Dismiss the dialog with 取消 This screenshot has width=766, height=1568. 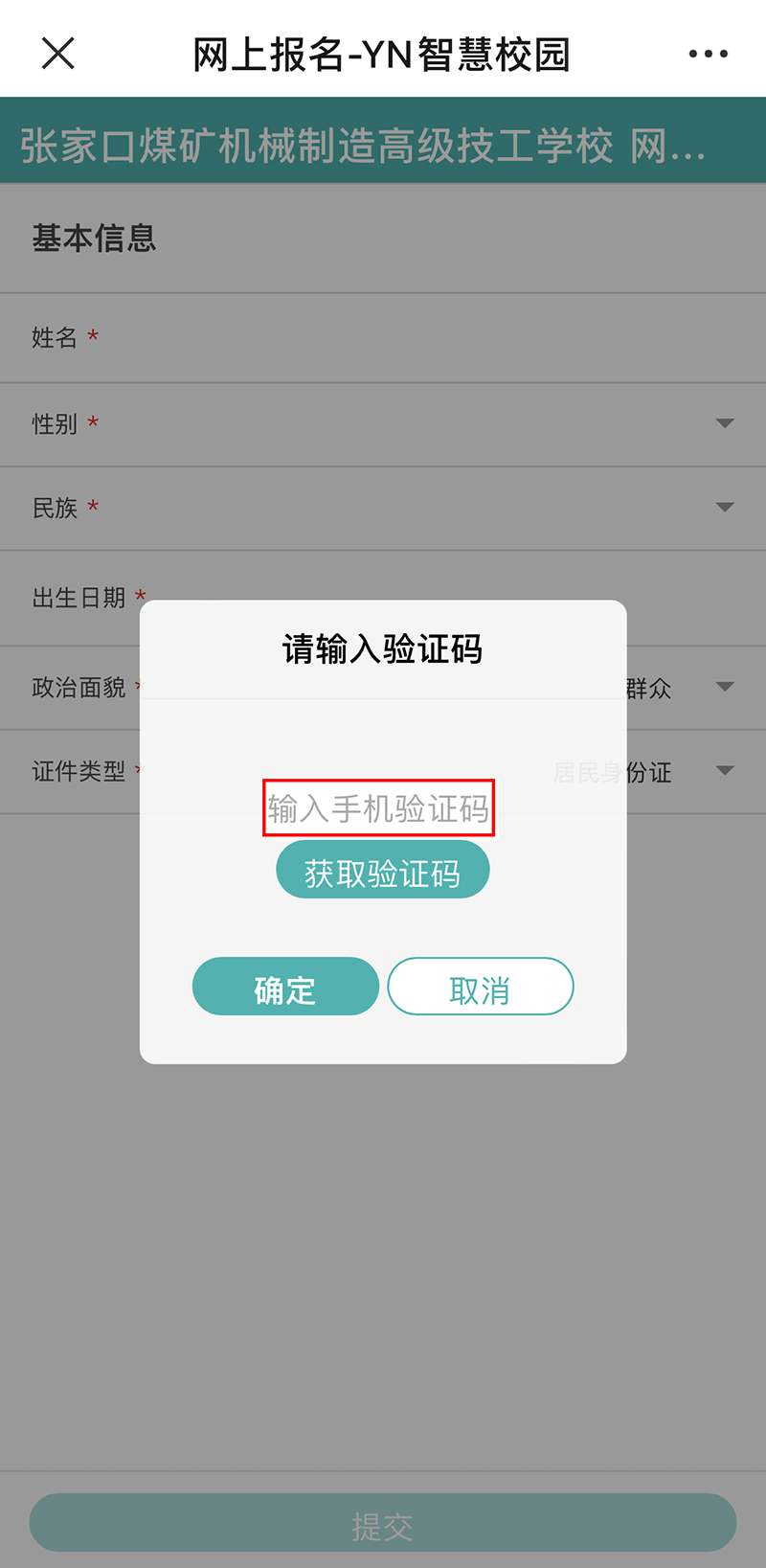[x=480, y=987]
